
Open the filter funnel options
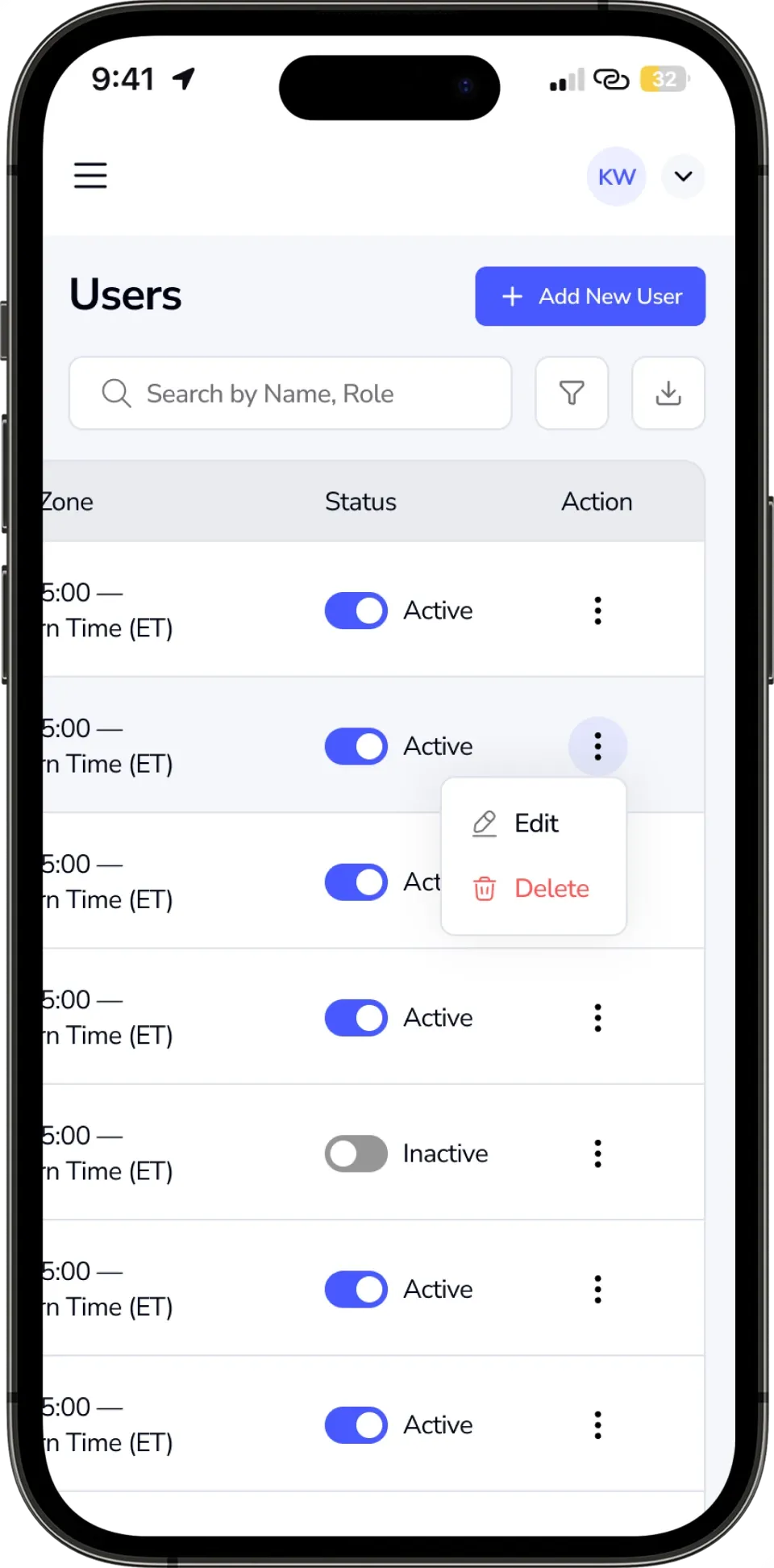(572, 394)
